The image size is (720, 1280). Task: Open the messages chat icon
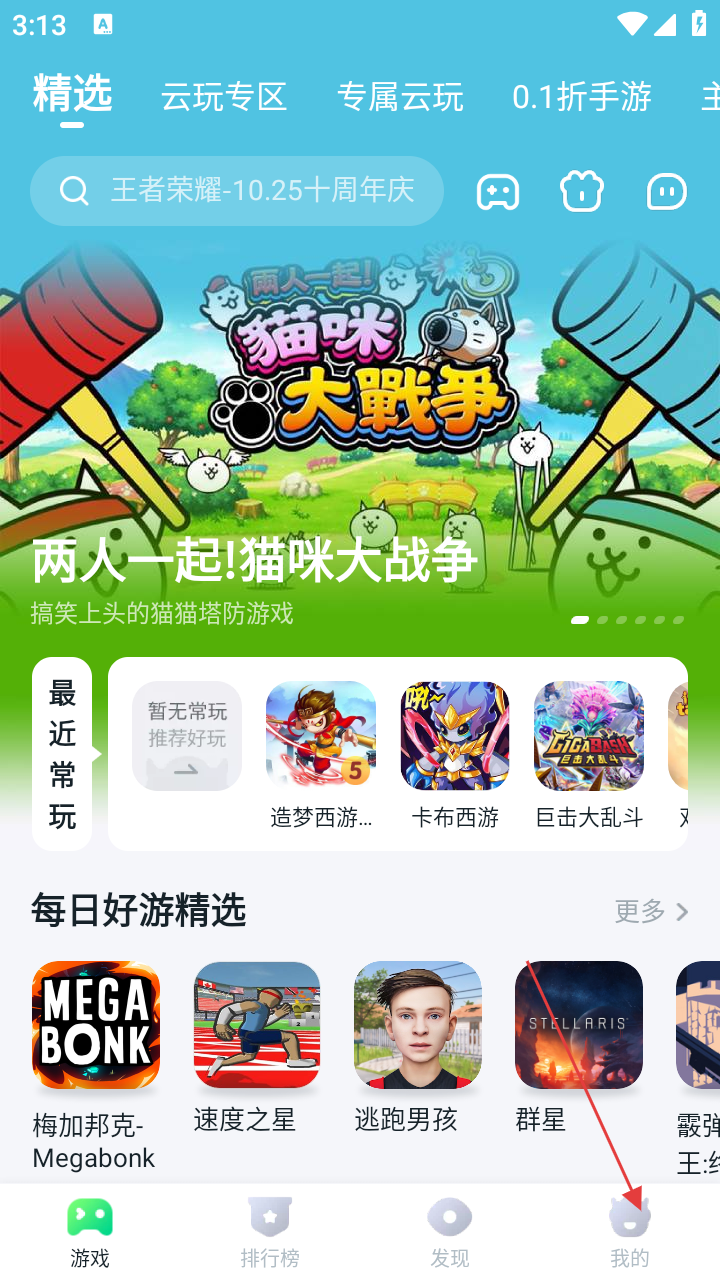click(x=666, y=191)
